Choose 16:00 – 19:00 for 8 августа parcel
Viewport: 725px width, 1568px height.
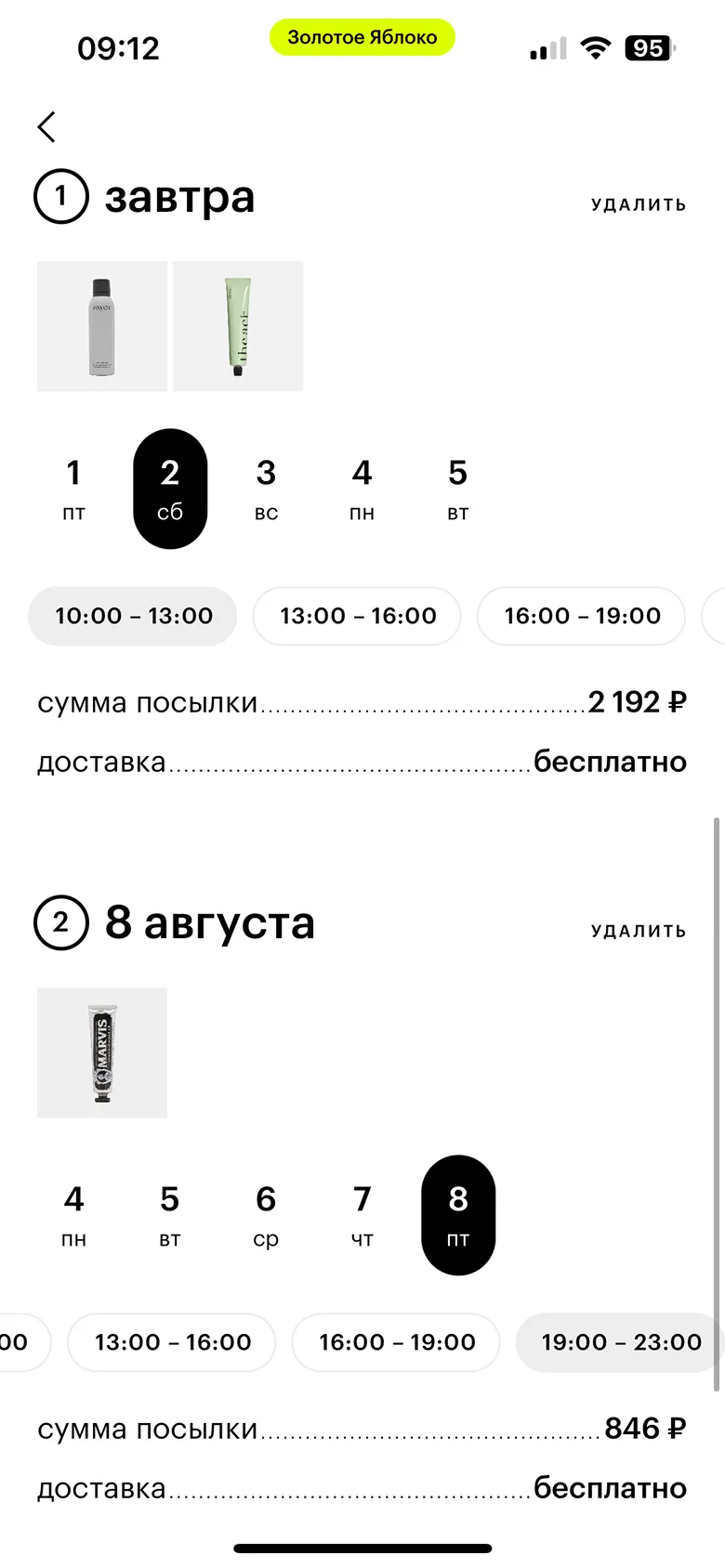click(x=397, y=1342)
